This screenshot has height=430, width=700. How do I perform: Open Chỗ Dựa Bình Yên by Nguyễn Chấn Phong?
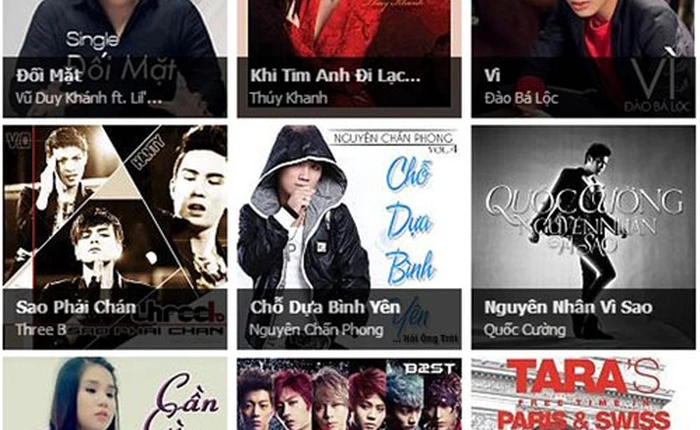click(x=349, y=232)
